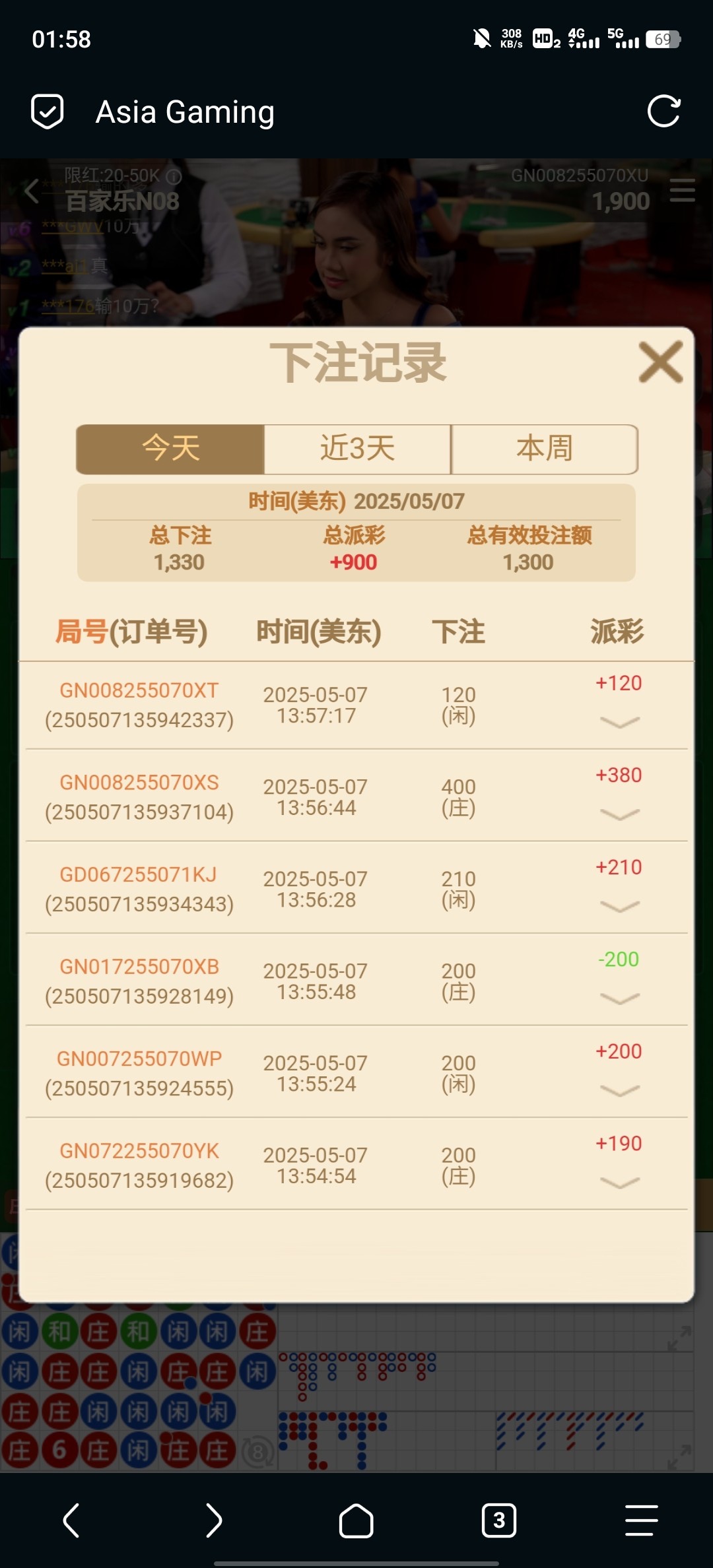Open the browser tab switcher showing 3
The image size is (713, 1568).
point(499,1520)
